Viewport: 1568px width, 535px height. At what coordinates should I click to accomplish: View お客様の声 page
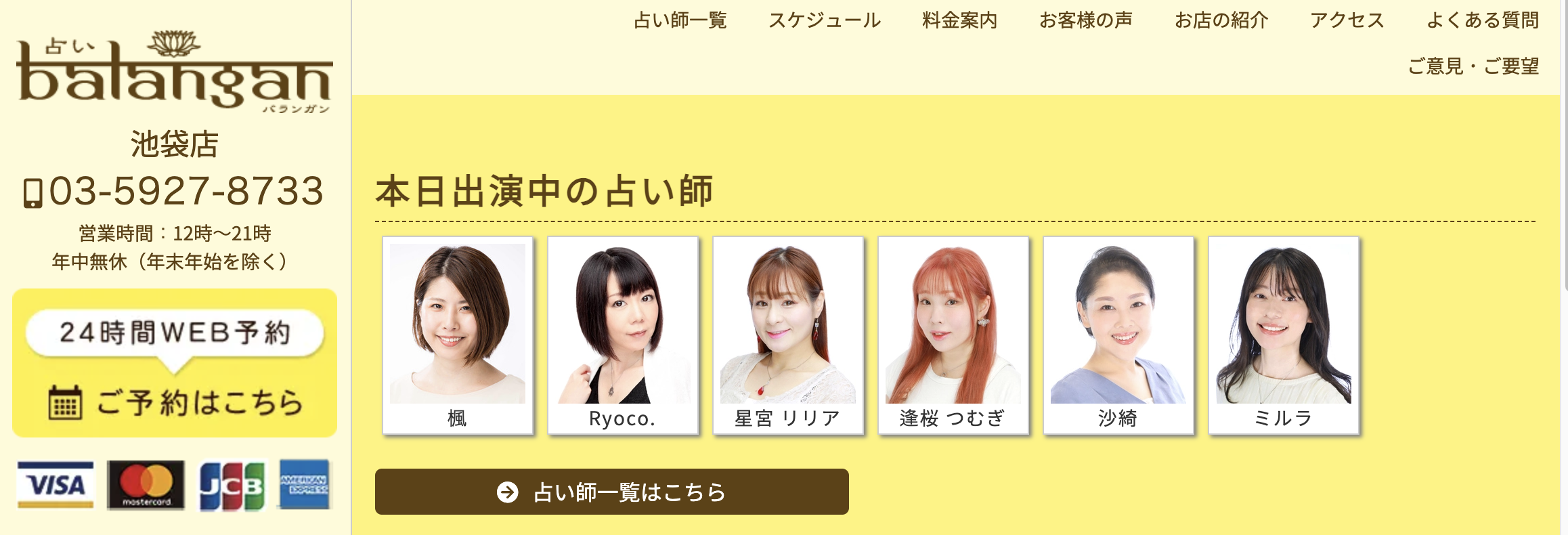tap(1085, 20)
